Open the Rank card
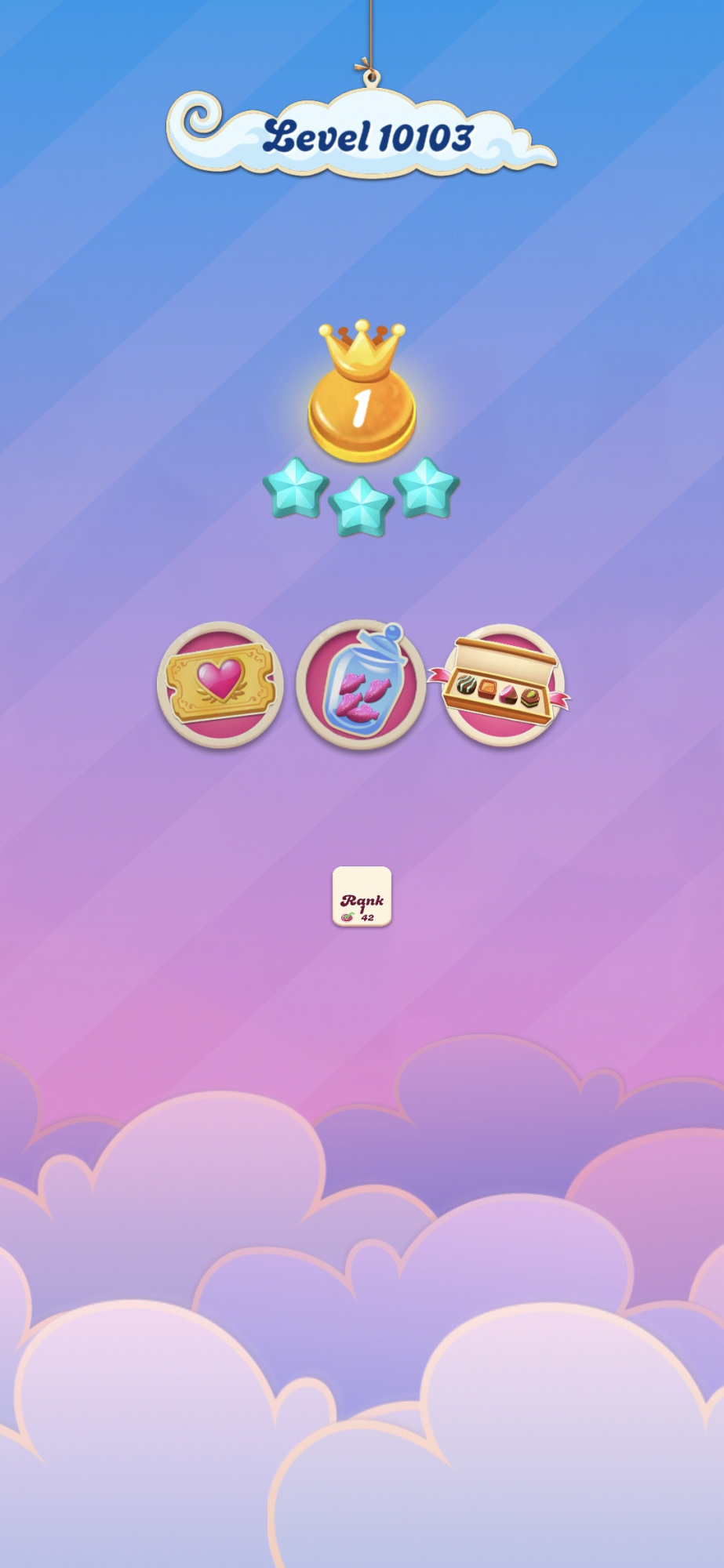Image resolution: width=724 pixels, height=1568 pixels. click(362, 896)
